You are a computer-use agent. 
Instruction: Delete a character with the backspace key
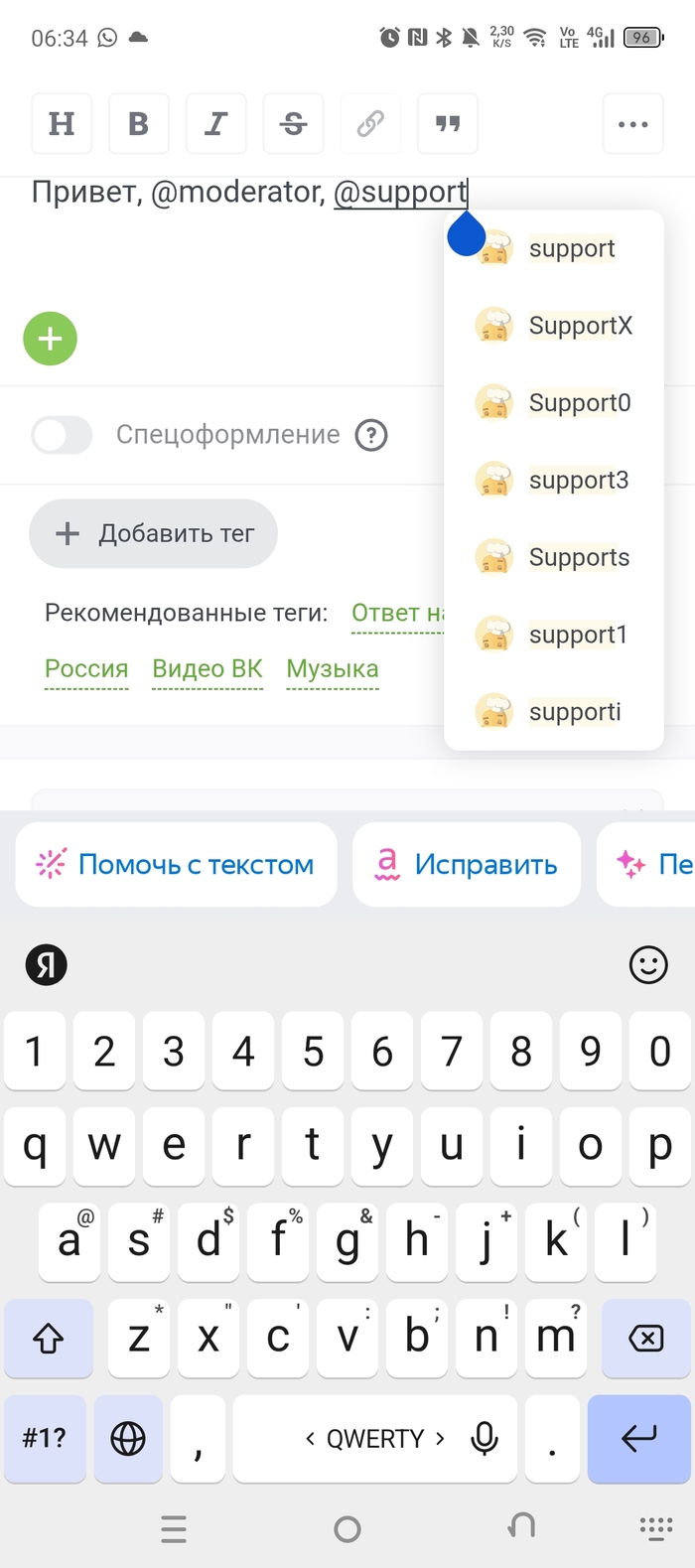[645, 1339]
